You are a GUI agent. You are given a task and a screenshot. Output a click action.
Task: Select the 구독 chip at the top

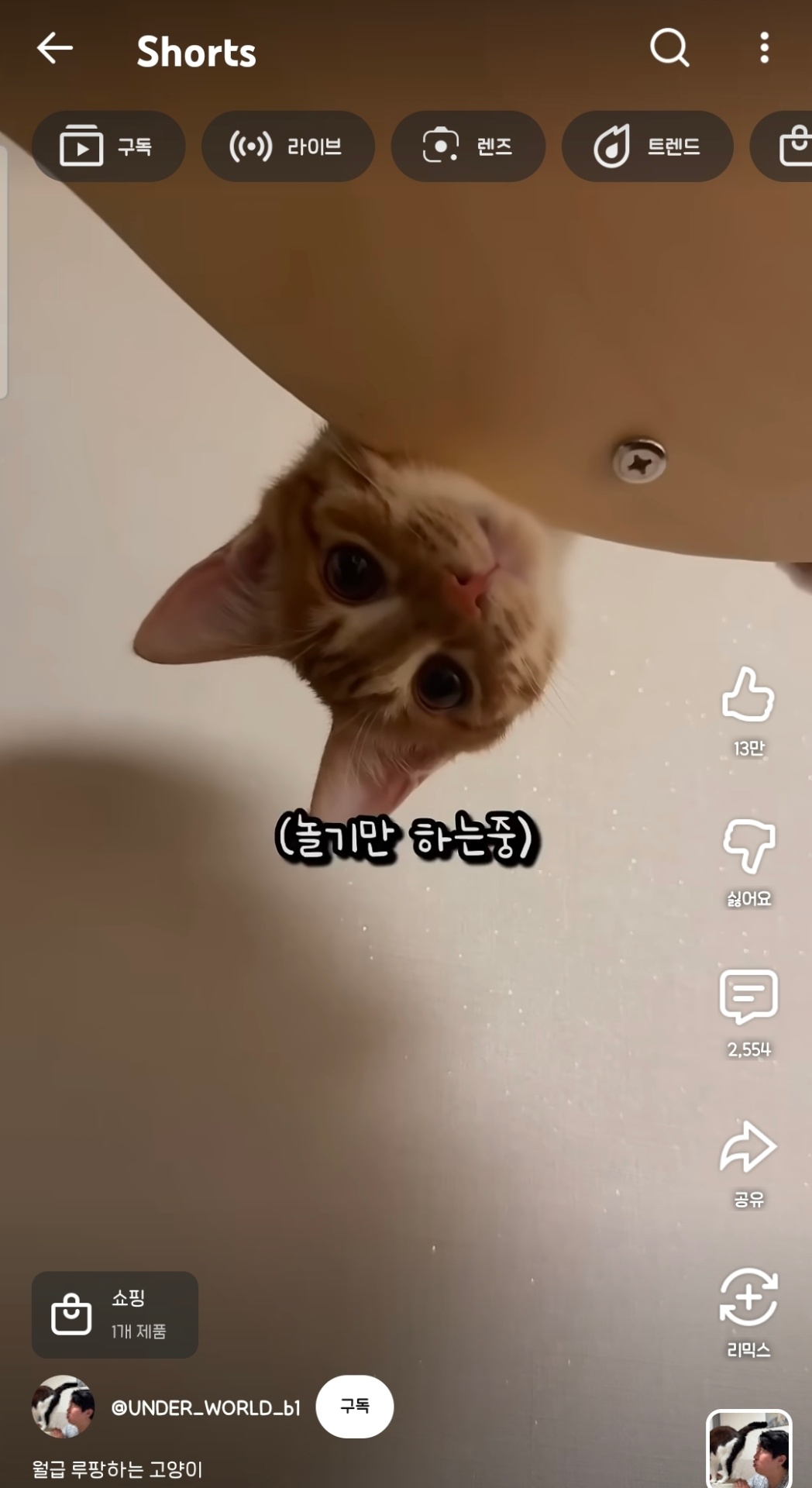coord(108,146)
